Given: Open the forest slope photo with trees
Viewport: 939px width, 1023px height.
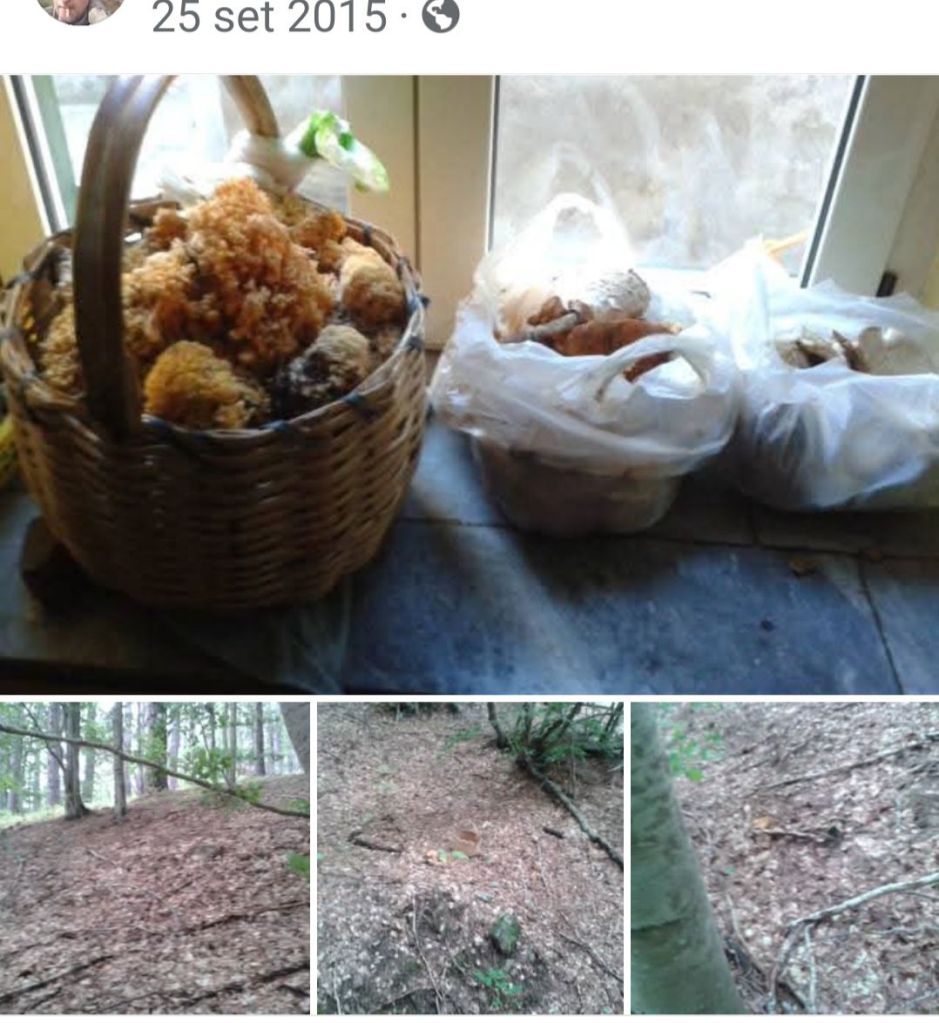Looking at the screenshot, I should 154,857.
